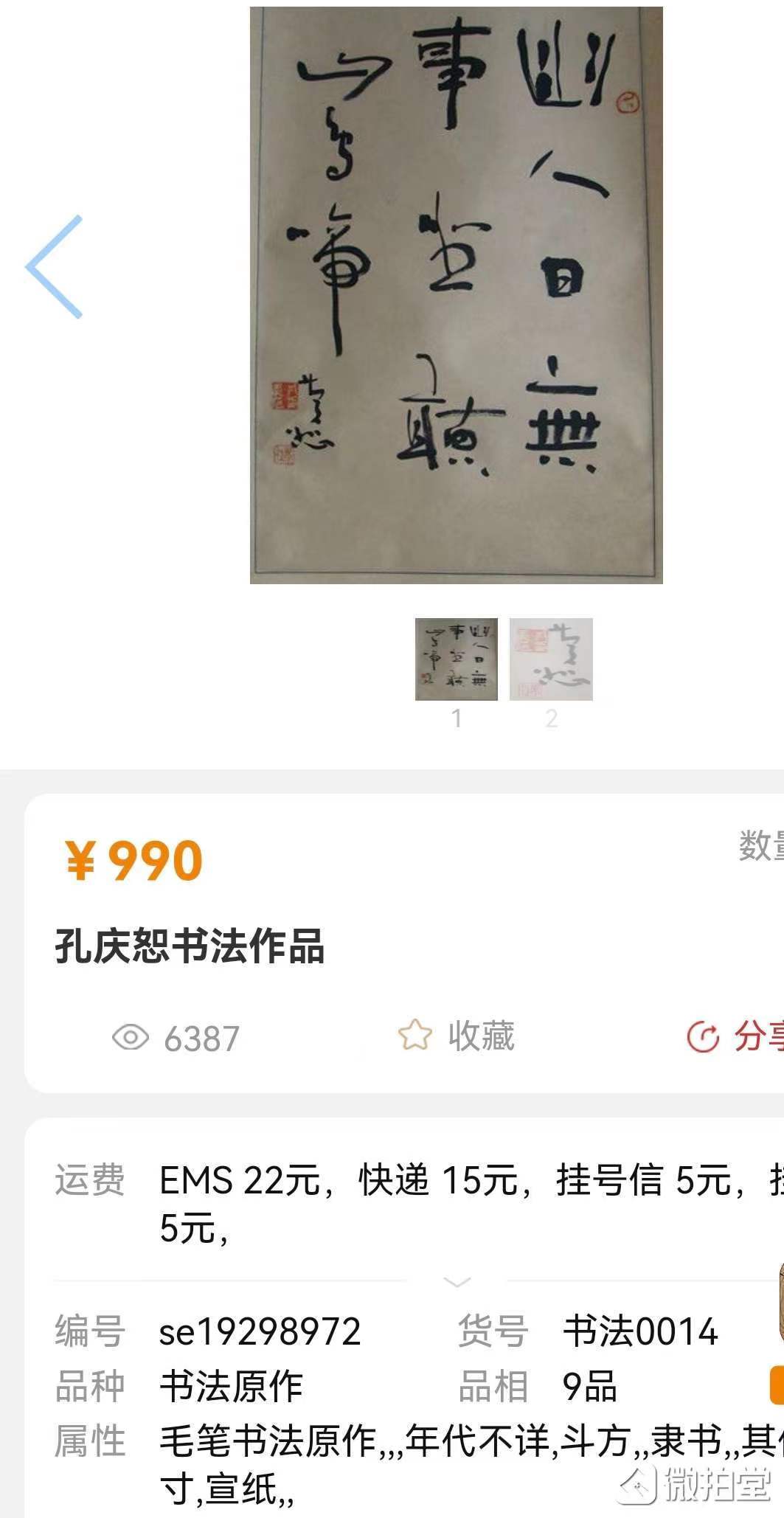Select thumbnail image 1
This screenshot has height=1518, width=784.
click(457, 659)
